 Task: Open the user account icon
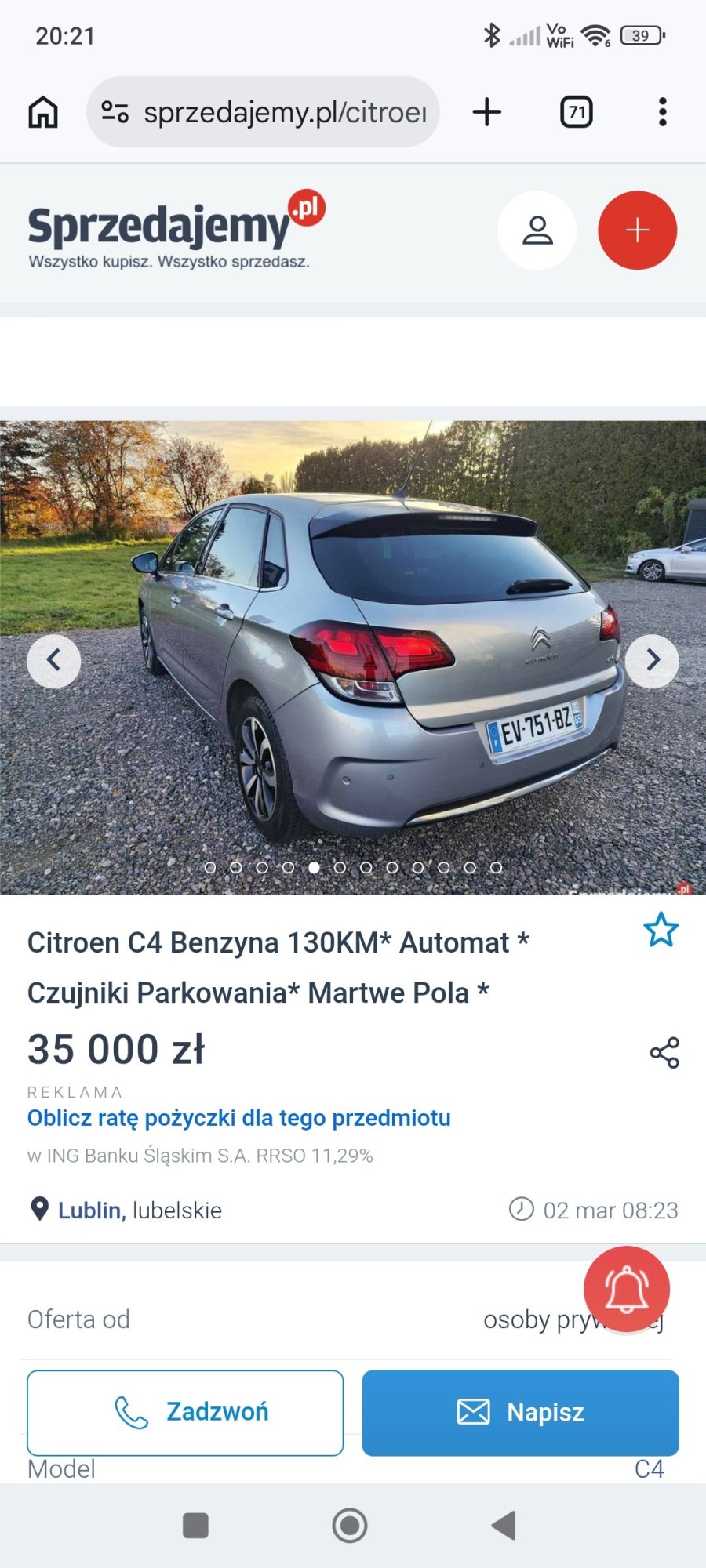537,230
